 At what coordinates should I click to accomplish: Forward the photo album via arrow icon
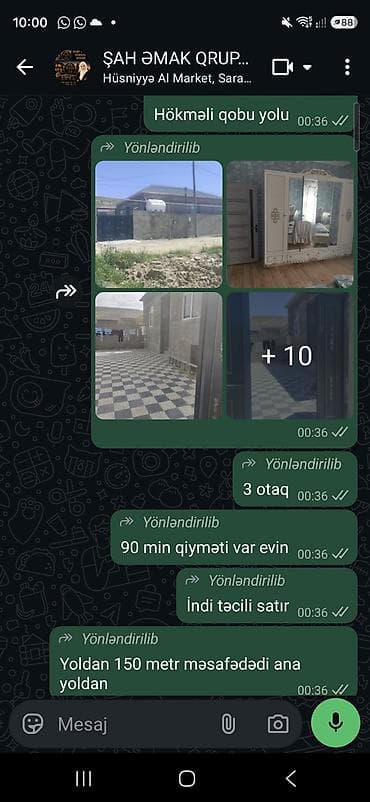(x=67, y=292)
